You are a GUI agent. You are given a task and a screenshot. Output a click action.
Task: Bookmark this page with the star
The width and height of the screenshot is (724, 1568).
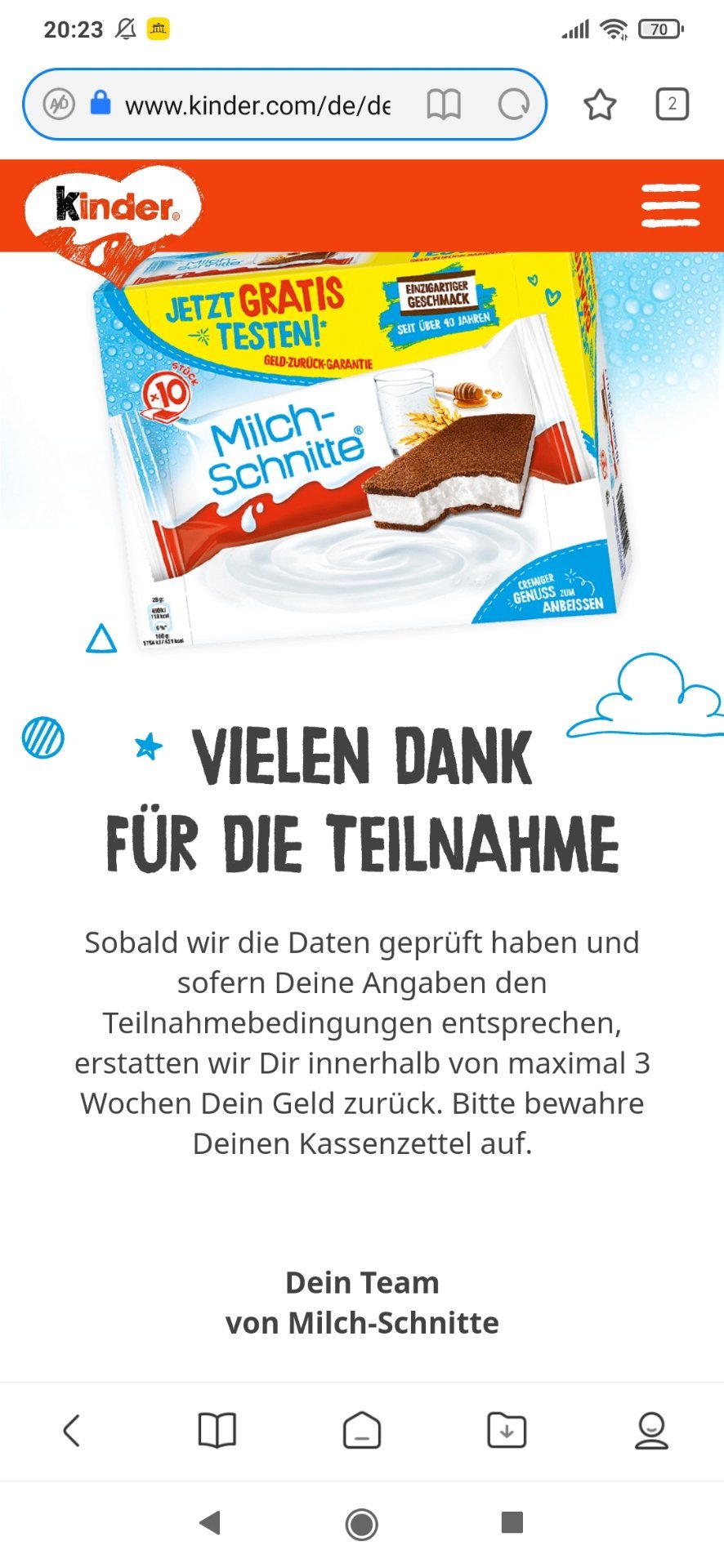pos(600,105)
